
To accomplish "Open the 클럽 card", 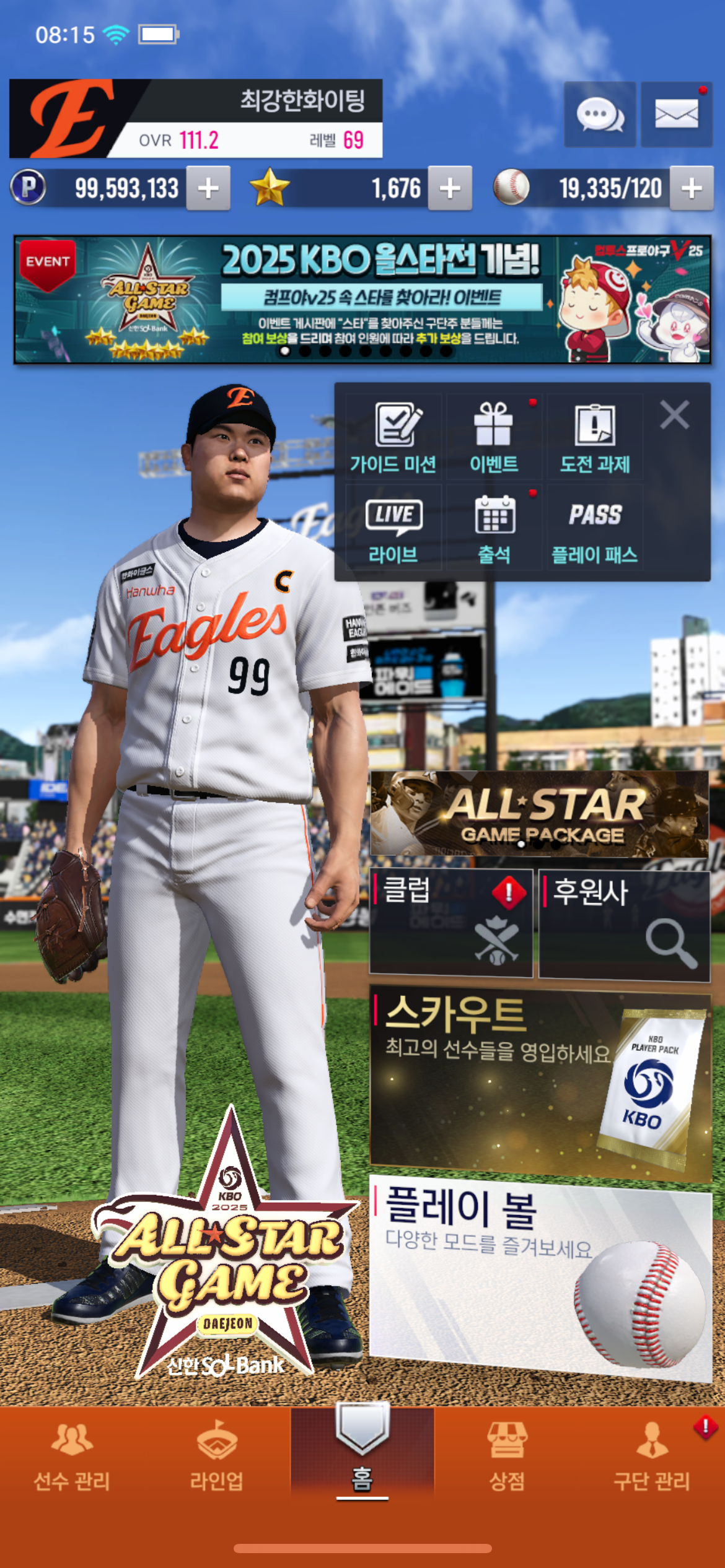I will point(451,923).
